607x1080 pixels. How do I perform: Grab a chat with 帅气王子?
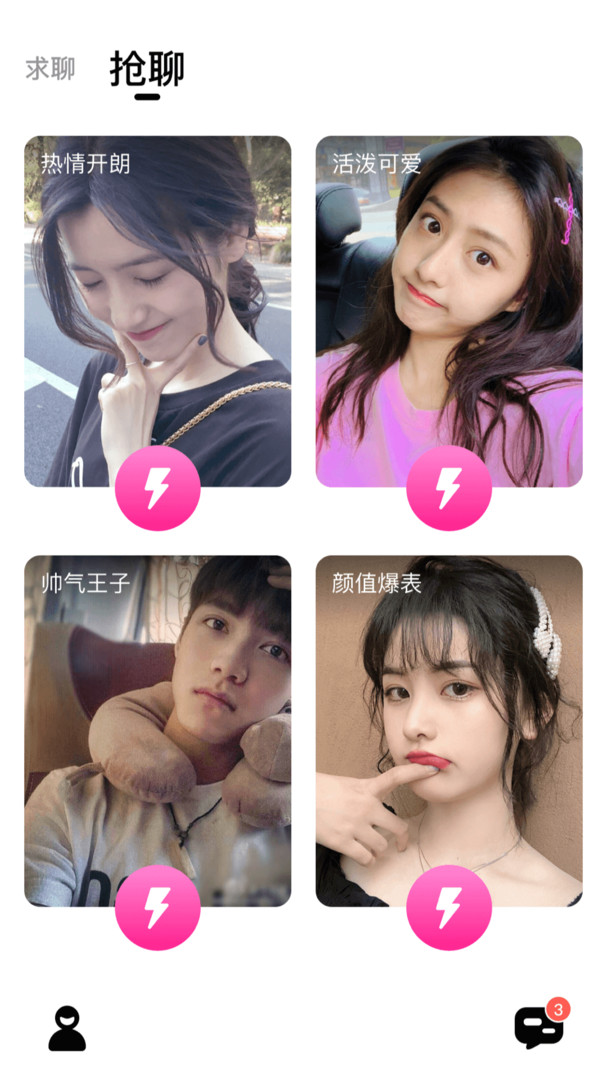tap(158, 908)
